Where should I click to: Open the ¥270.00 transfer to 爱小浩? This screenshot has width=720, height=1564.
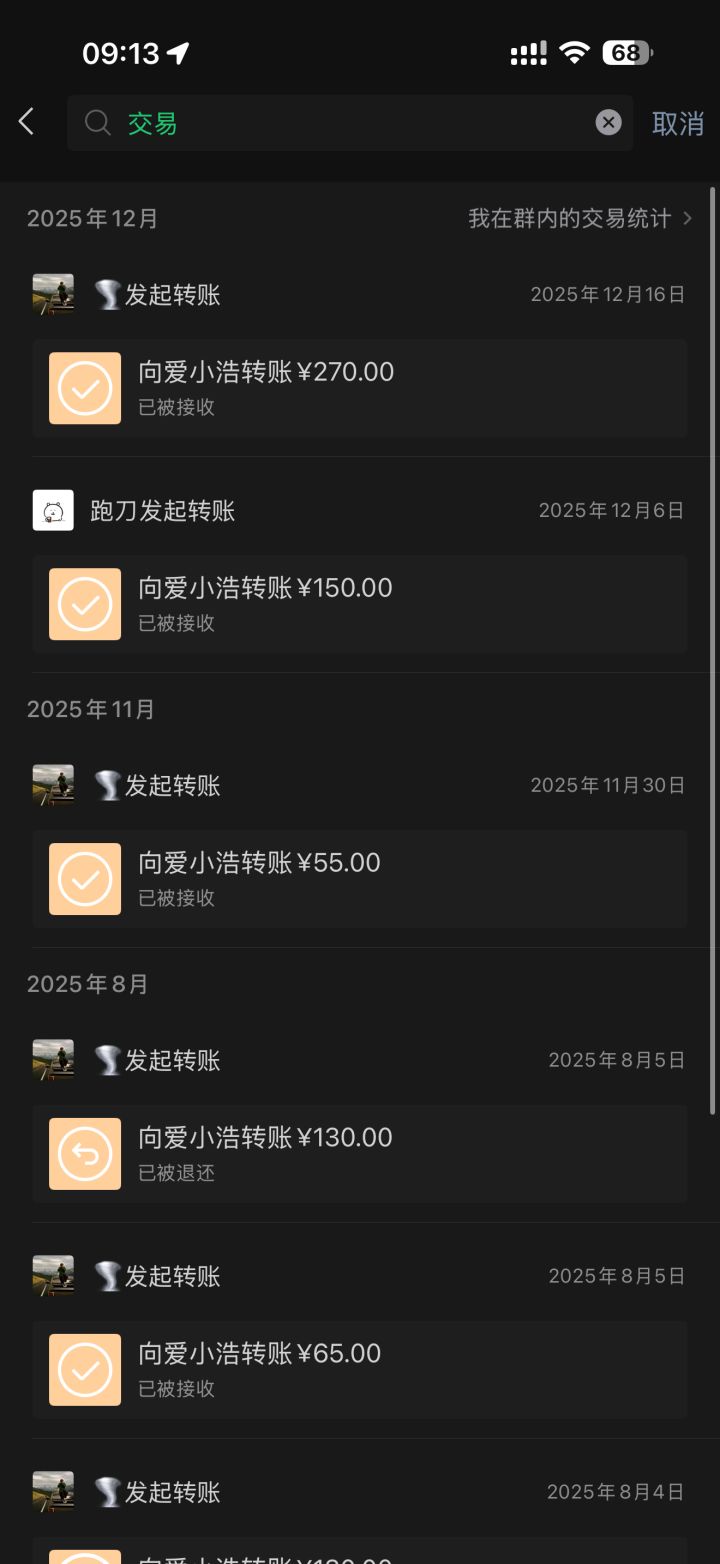click(x=360, y=387)
